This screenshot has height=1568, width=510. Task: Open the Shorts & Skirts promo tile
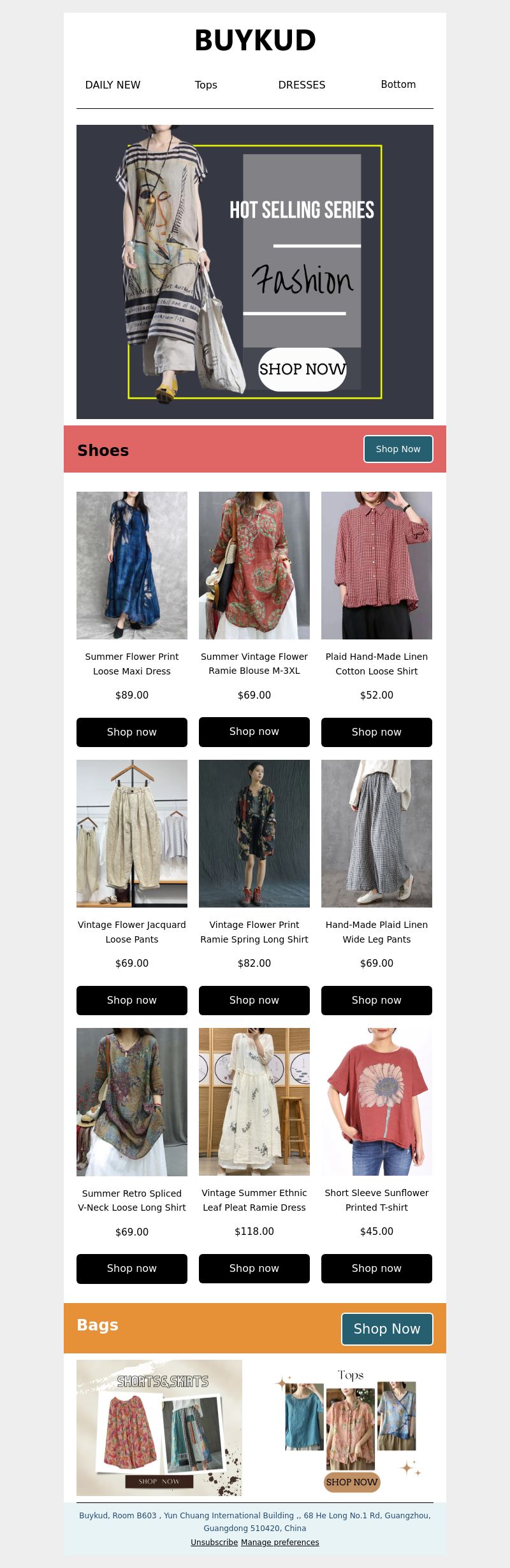click(x=159, y=1428)
